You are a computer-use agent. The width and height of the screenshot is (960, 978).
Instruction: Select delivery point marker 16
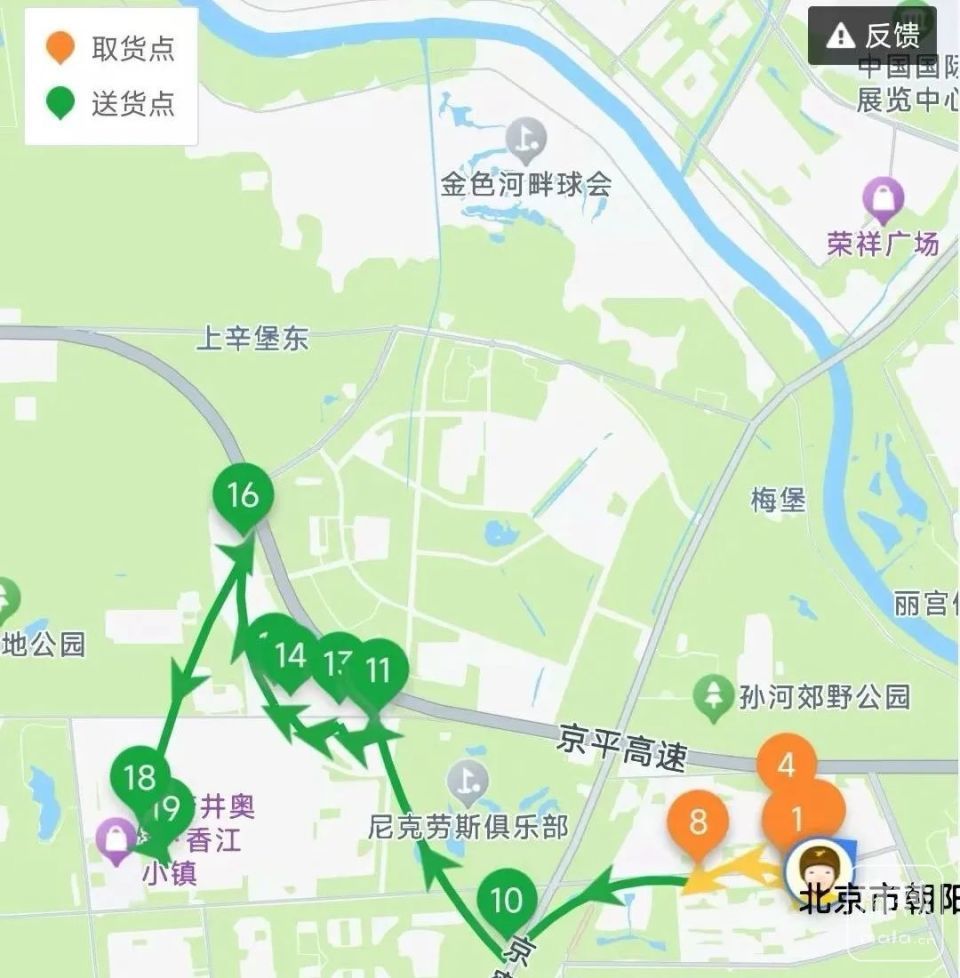click(243, 495)
